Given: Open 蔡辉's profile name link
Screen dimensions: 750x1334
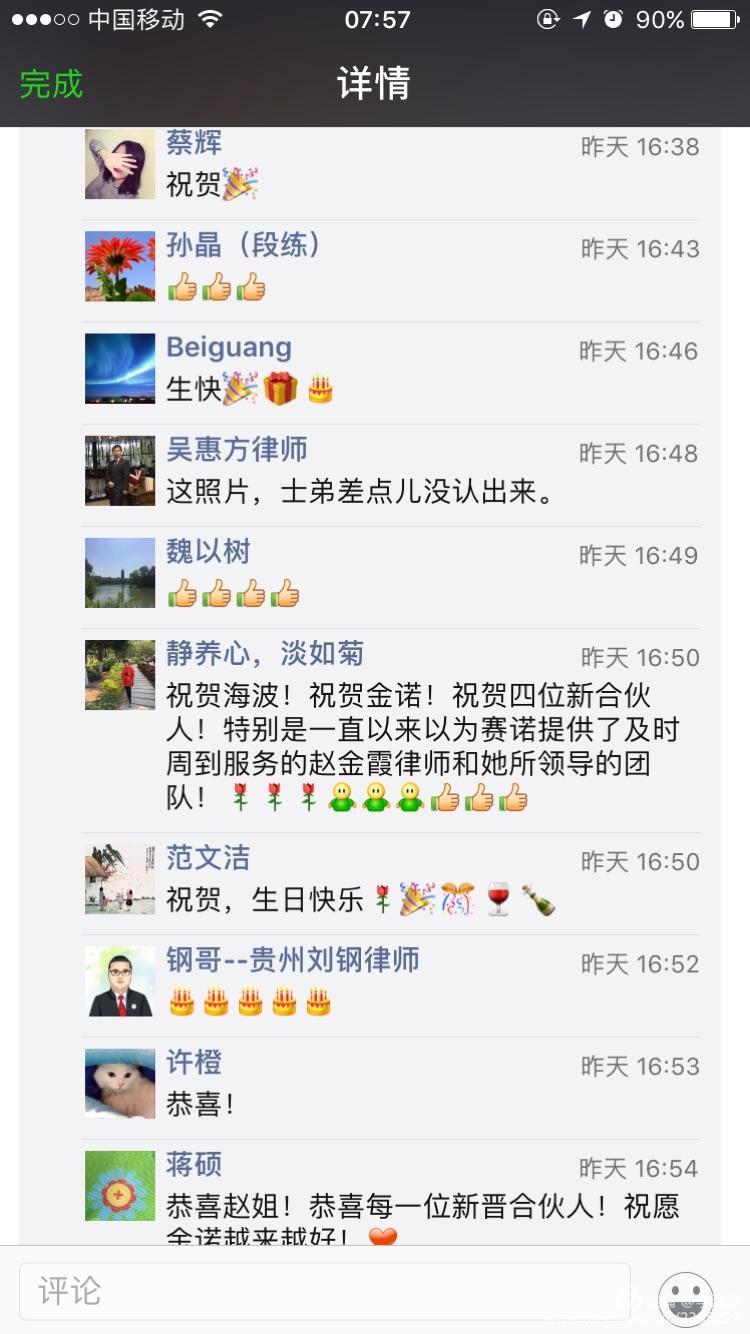Looking at the screenshot, I should (194, 142).
